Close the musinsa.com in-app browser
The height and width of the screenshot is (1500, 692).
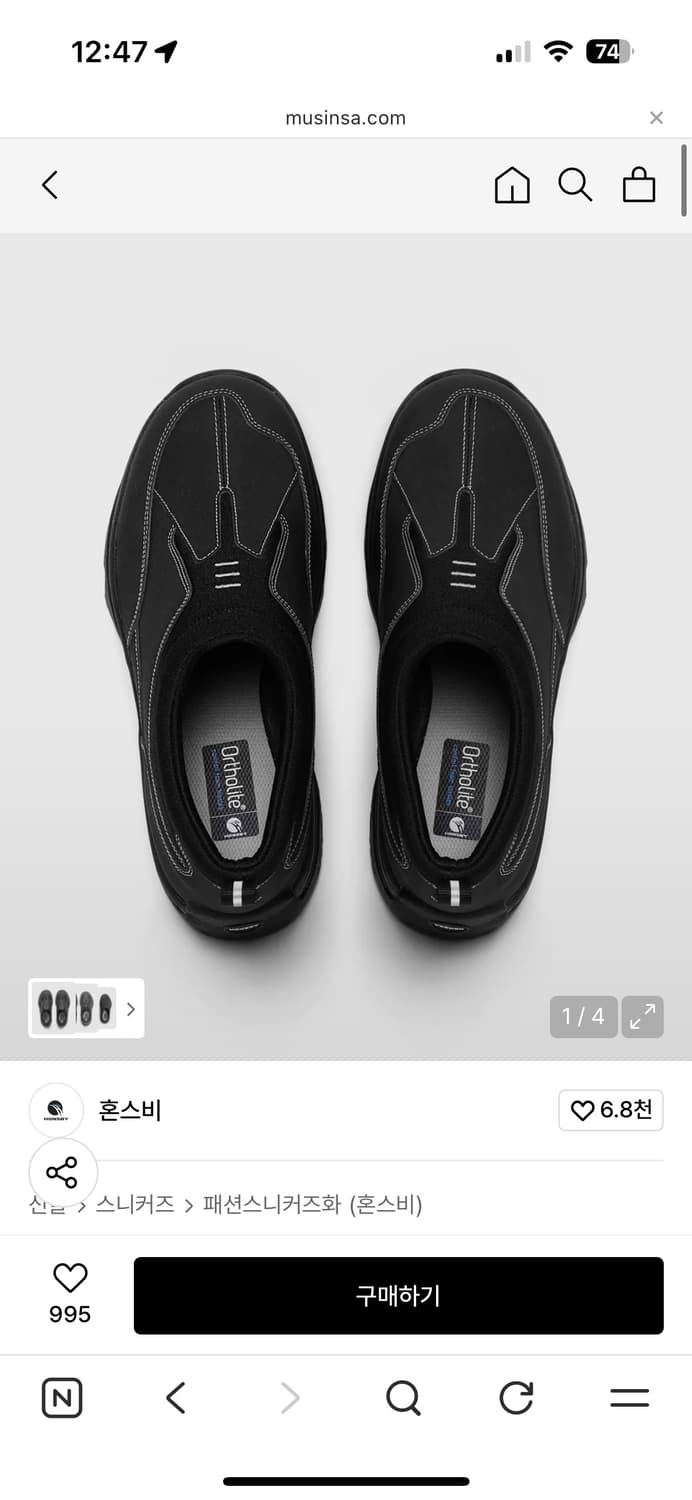click(x=656, y=118)
